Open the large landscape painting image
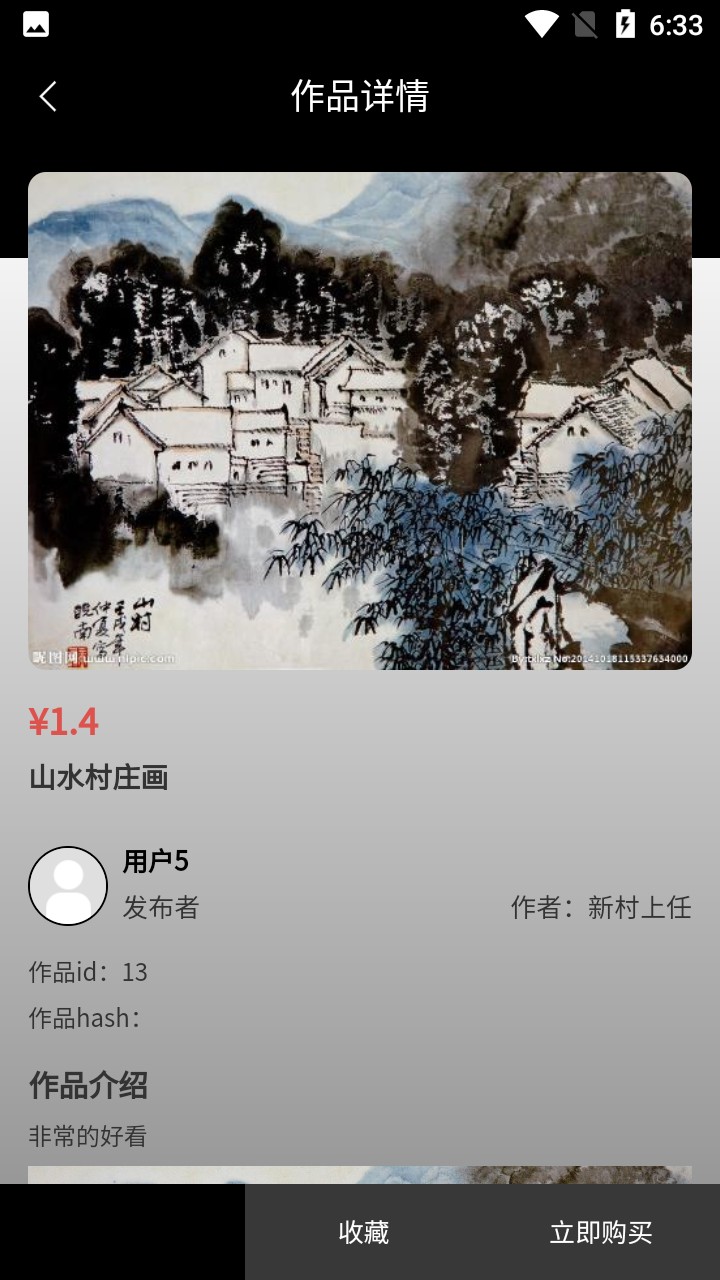Screen dimensions: 720x1280 pos(360,421)
